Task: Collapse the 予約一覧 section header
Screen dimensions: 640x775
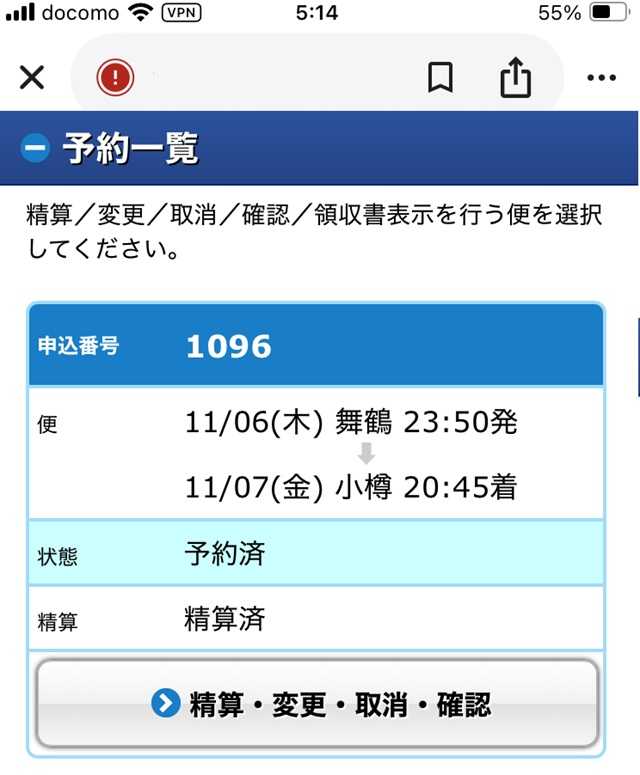Action: coord(35,148)
